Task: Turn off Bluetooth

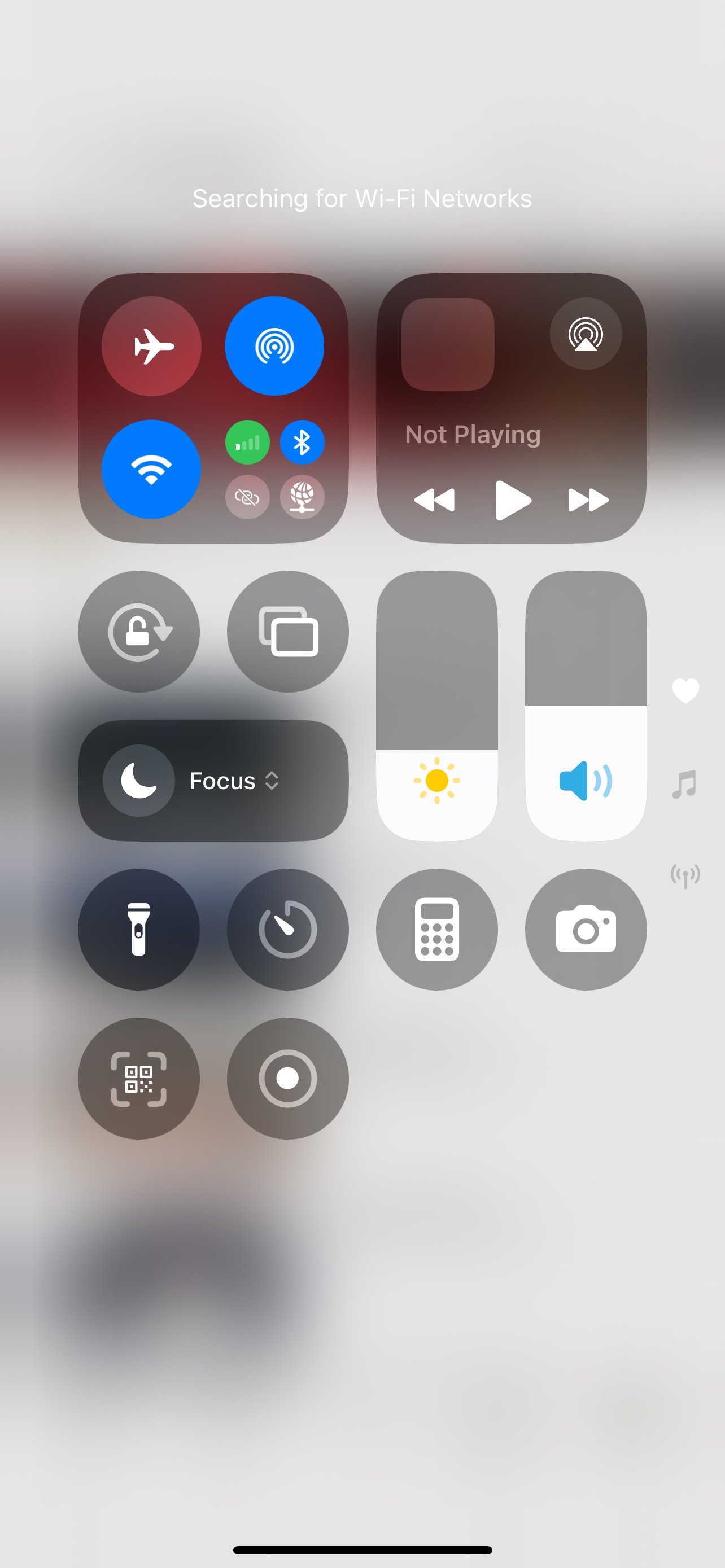Action: pyautogui.click(x=302, y=443)
